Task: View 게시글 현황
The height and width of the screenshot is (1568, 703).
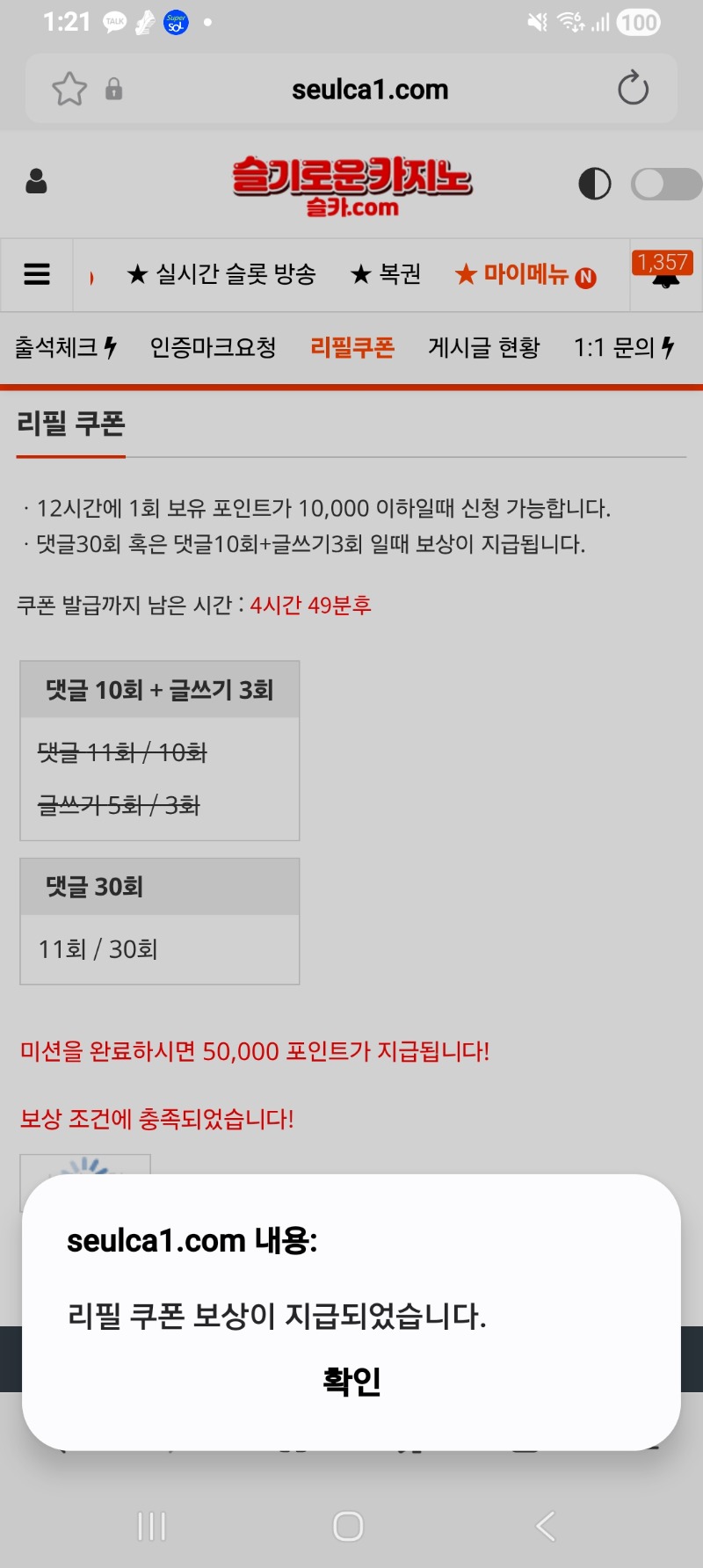Action: coord(483,348)
